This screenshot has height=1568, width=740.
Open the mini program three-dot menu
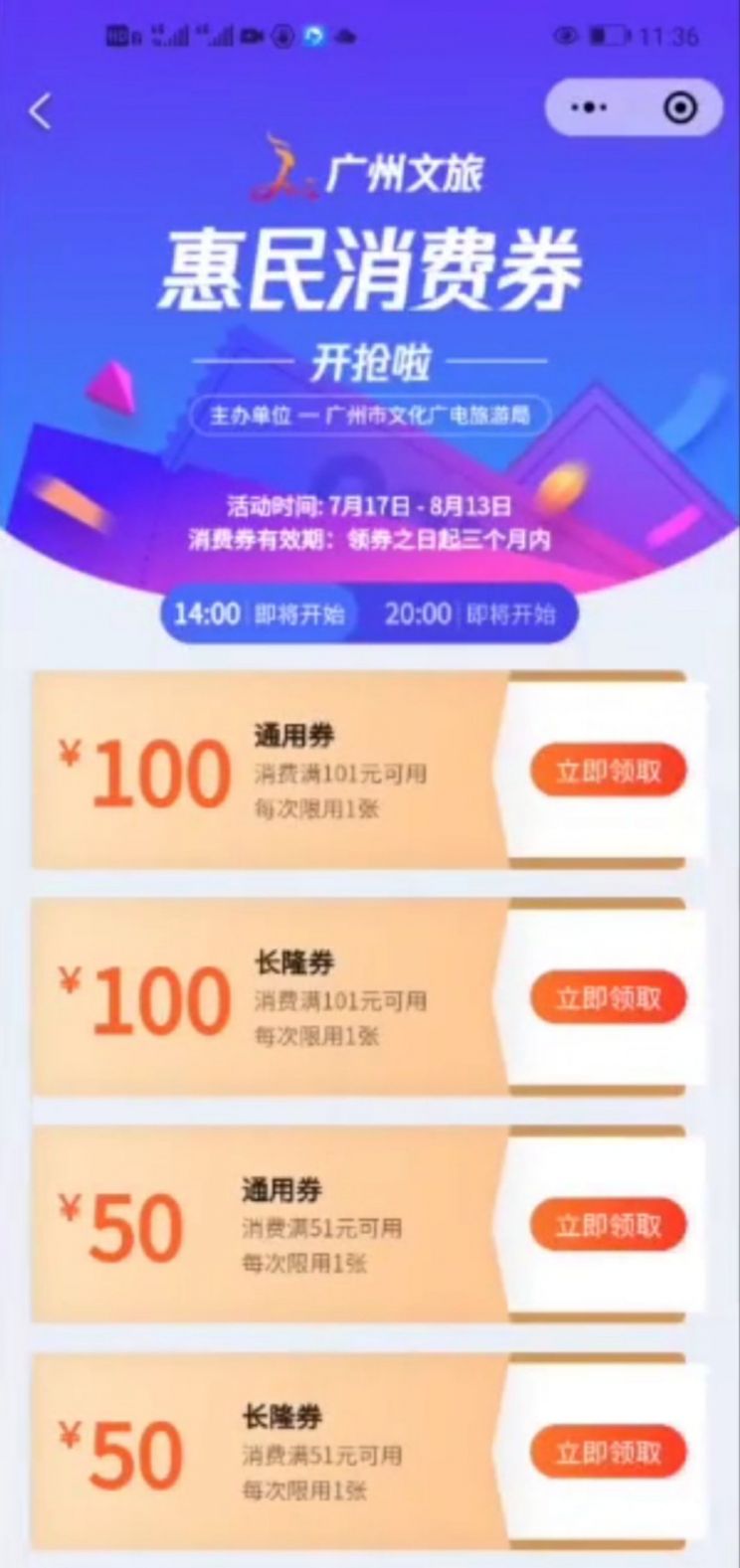(589, 107)
